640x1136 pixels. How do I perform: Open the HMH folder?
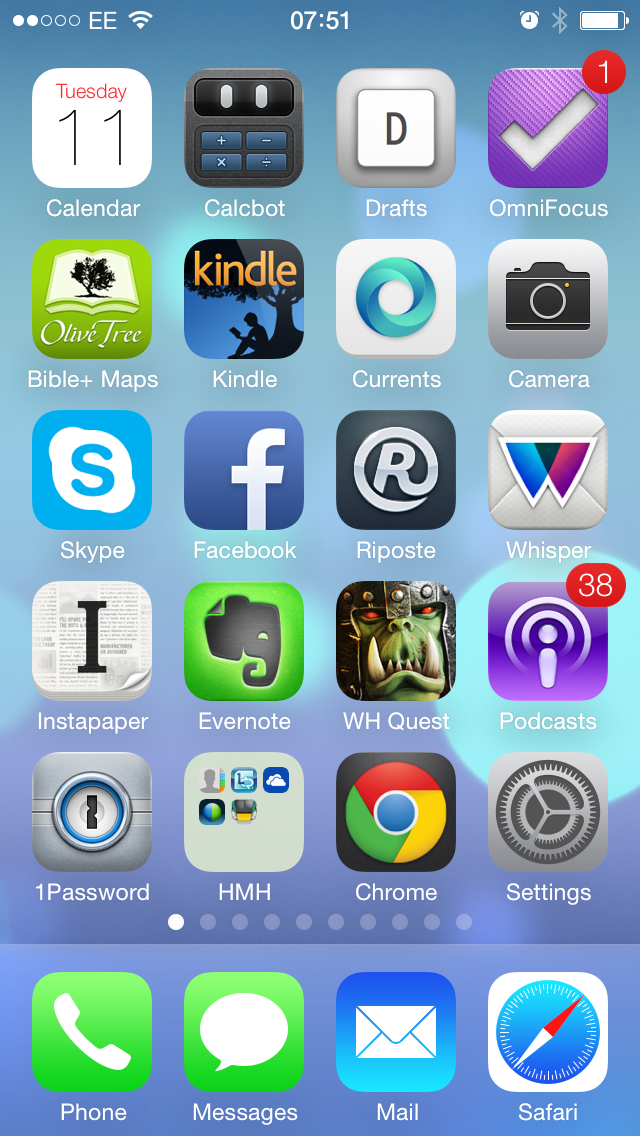(x=244, y=812)
